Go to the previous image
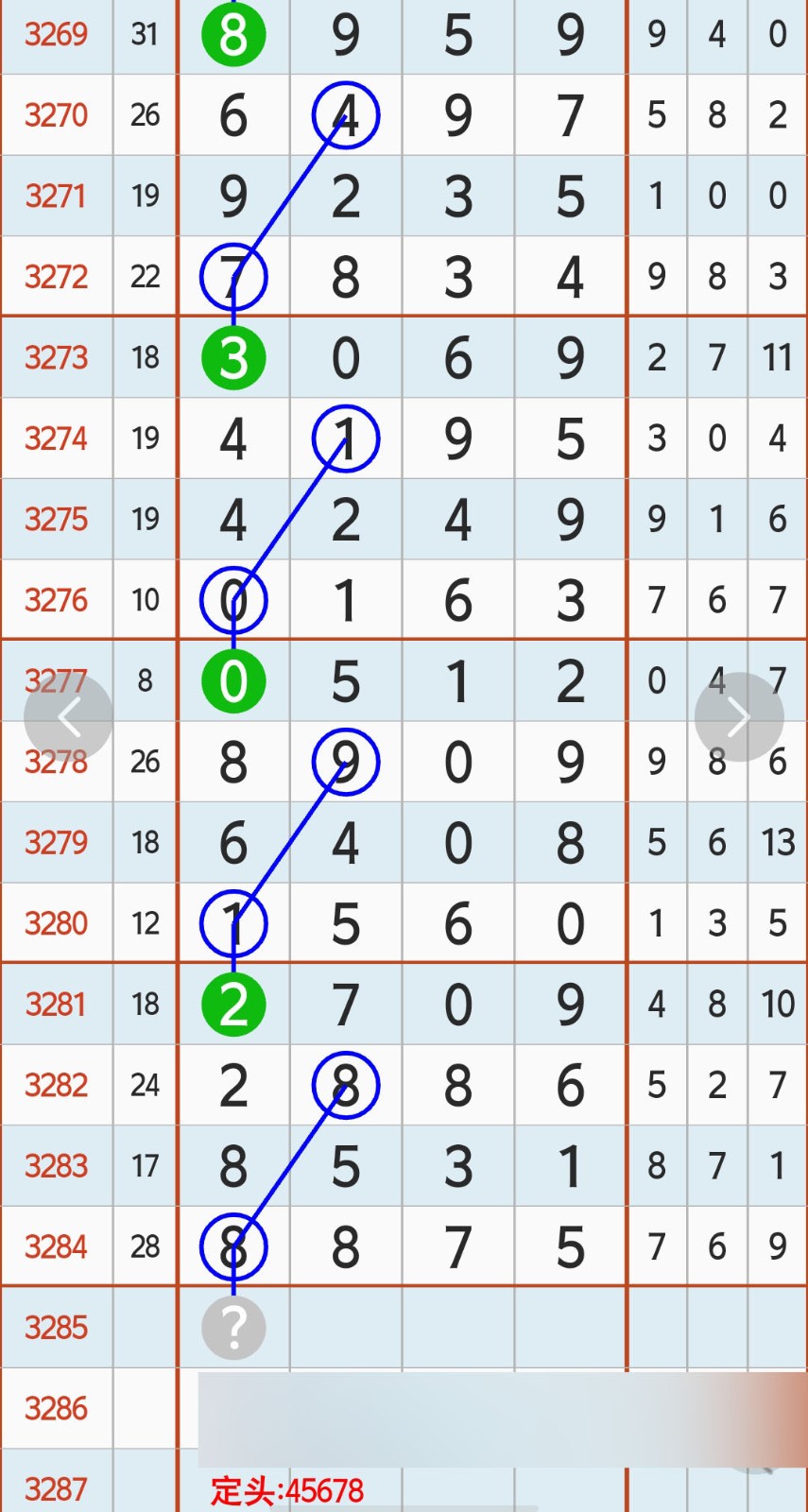This screenshot has width=808, height=1512. click(68, 717)
